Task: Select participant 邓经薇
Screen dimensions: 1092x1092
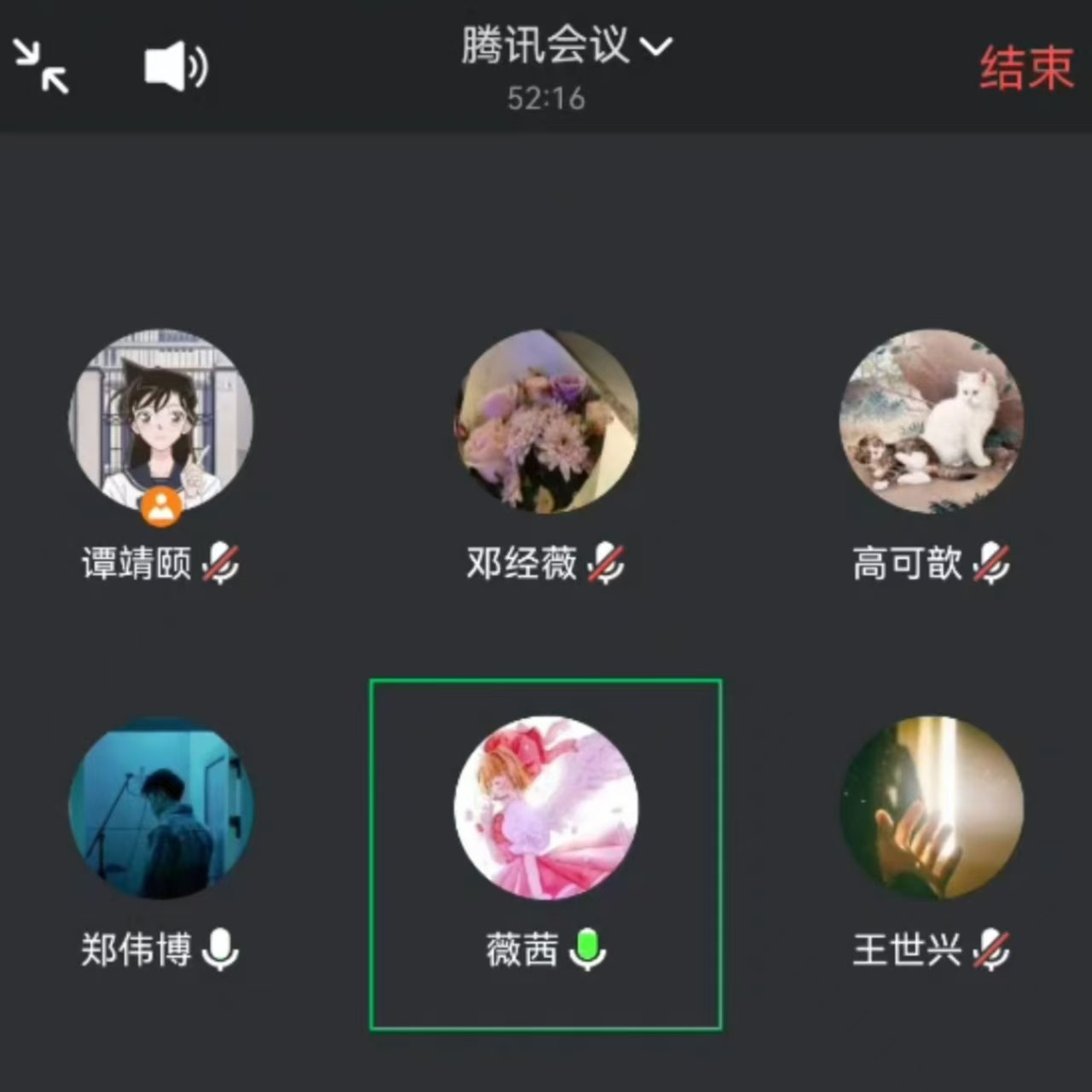Action: (546, 422)
